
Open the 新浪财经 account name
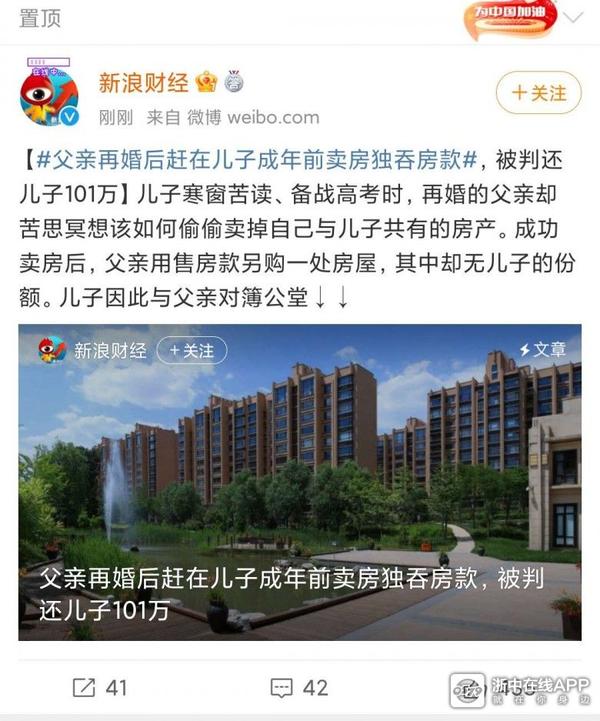(144, 83)
